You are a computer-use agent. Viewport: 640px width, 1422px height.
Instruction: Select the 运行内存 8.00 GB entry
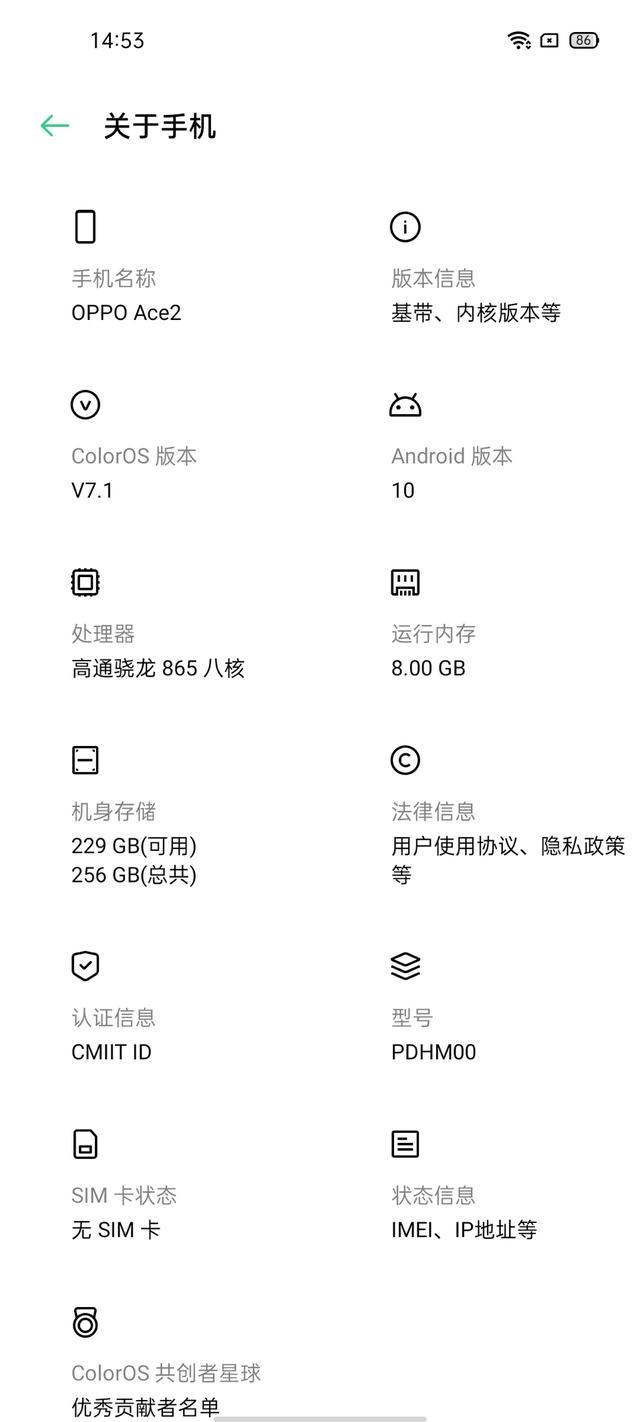click(x=480, y=623)
